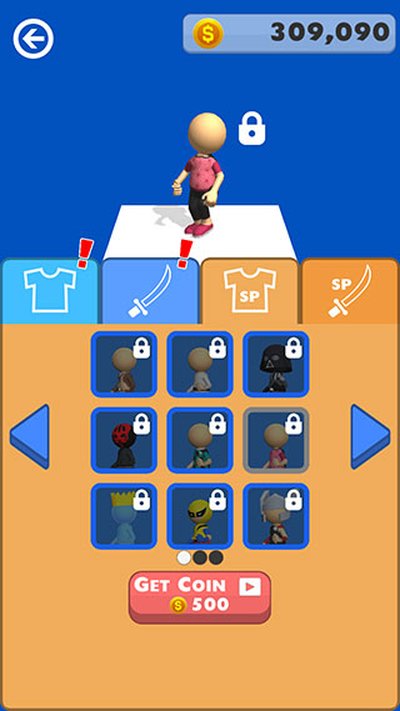Viewport: 400px width, 711px height.
Task: Switch to the SP sword weapons tab
Action: tap(351, 290)
